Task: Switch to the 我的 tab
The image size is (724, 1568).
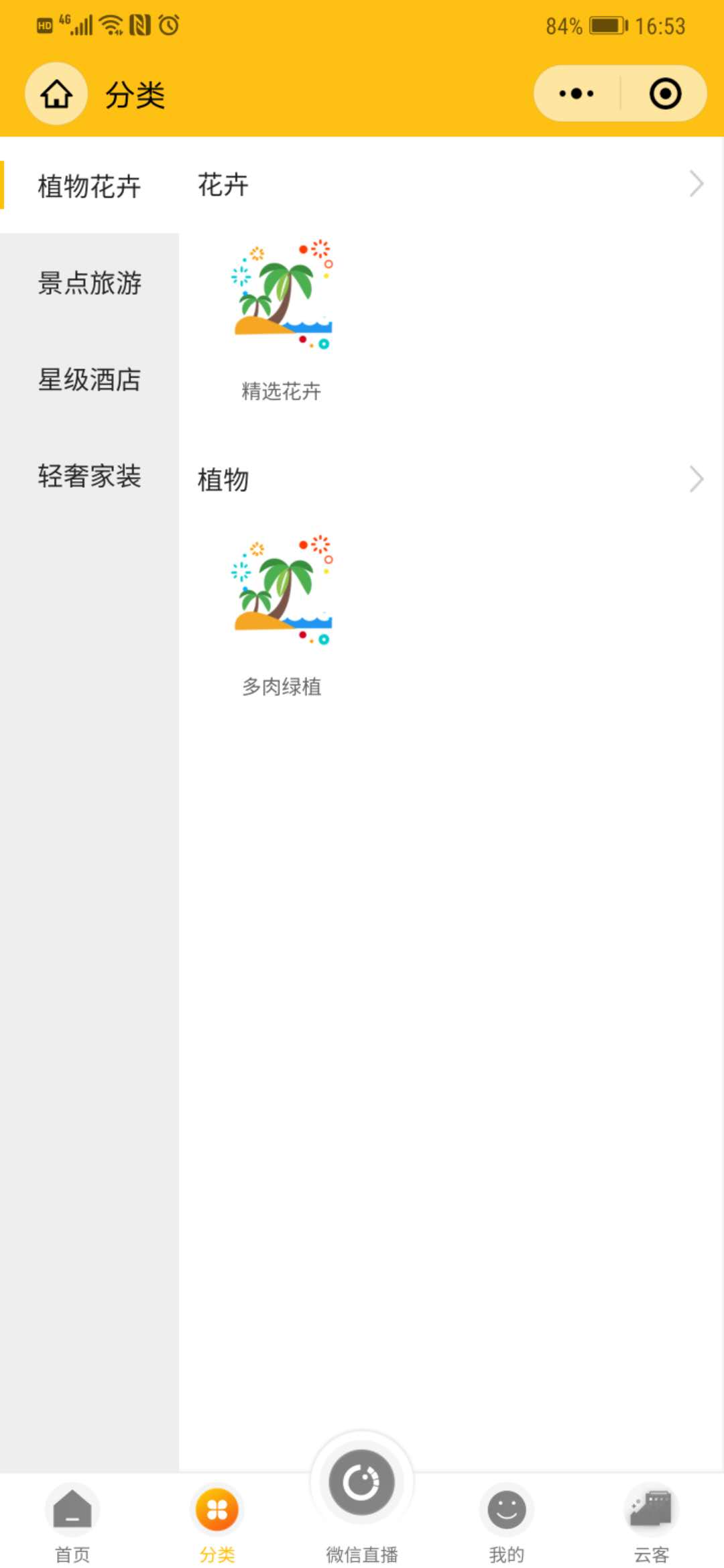Action: pyautogui.click(x=507, y=1522)
